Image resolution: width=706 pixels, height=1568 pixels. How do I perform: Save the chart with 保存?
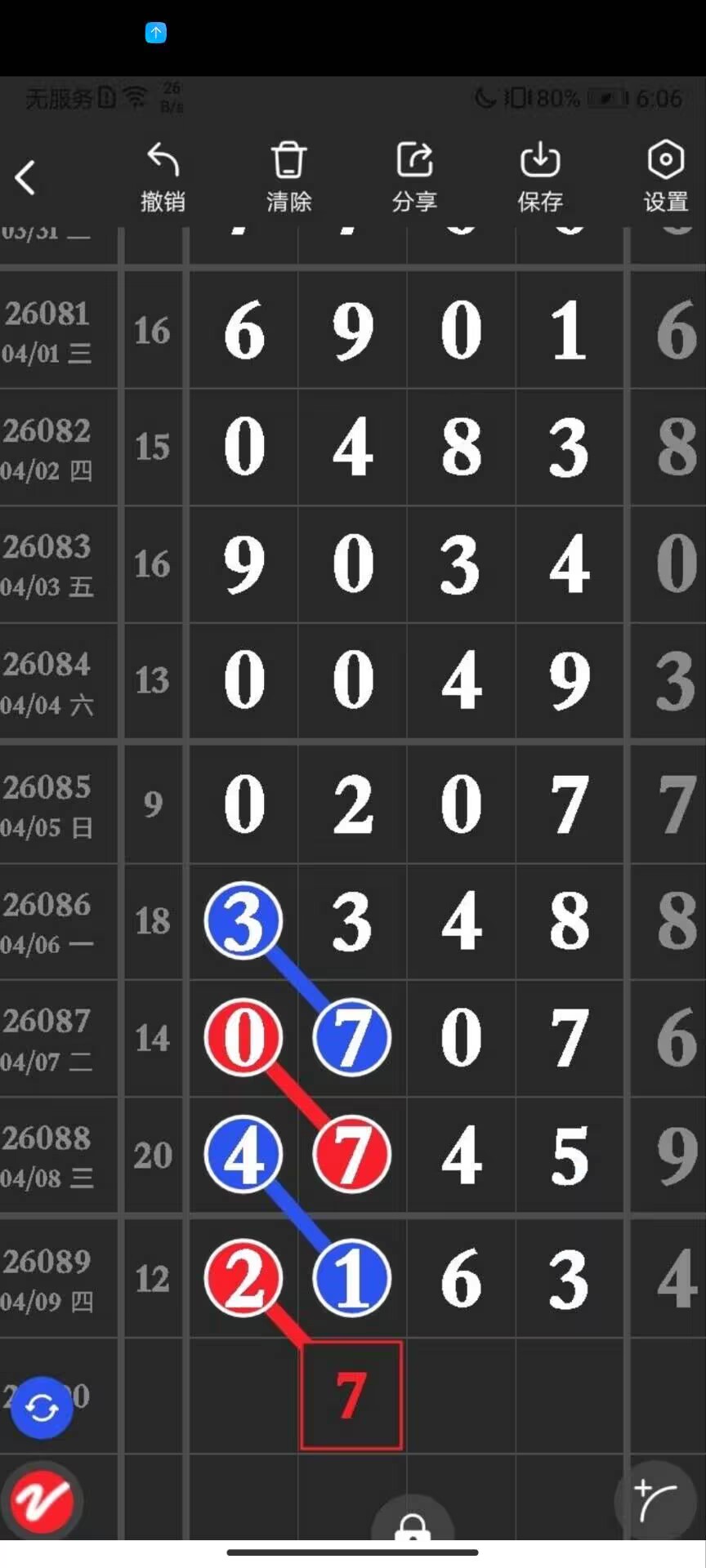point(540,177)
